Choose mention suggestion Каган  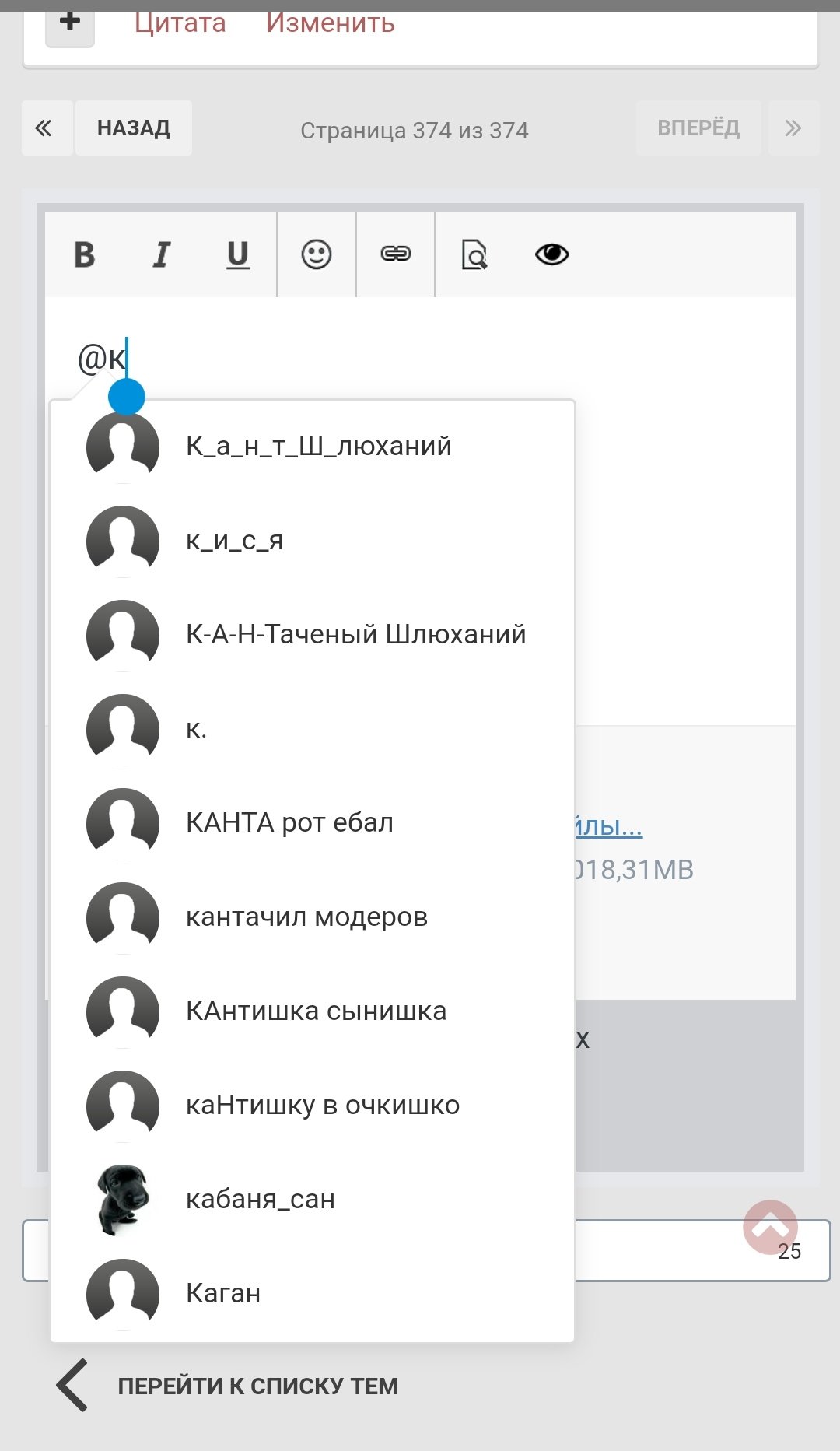coord(312,1294)
